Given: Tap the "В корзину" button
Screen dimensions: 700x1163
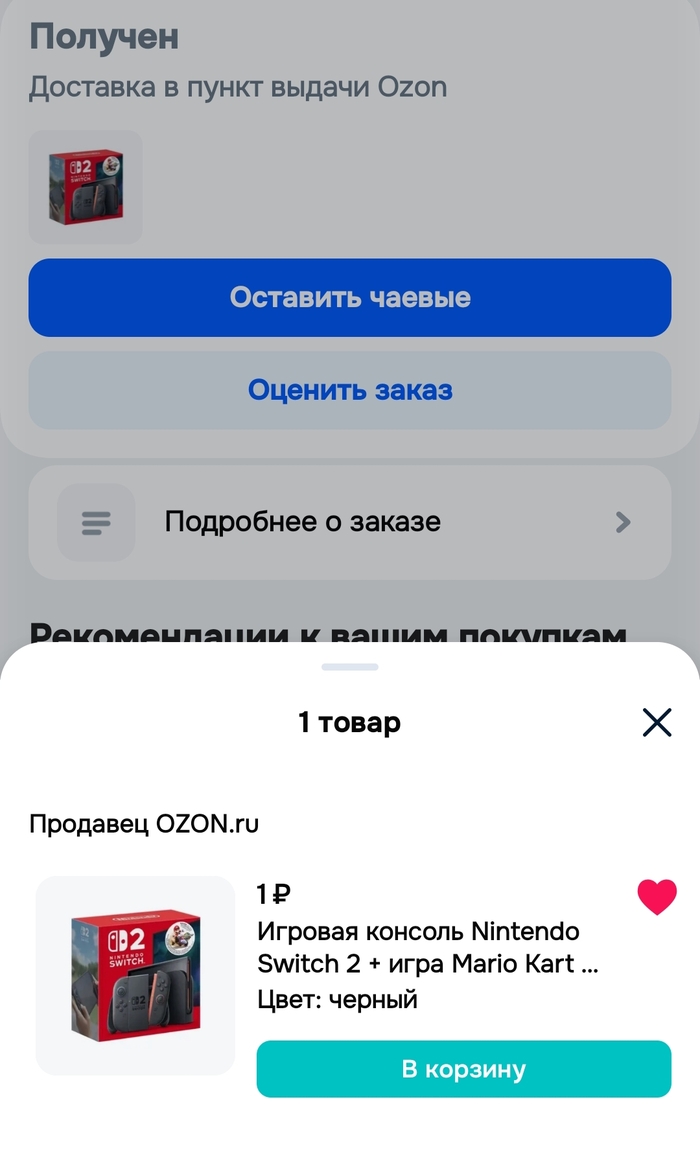Looking at the screenshot, I should coord(463,1069).
